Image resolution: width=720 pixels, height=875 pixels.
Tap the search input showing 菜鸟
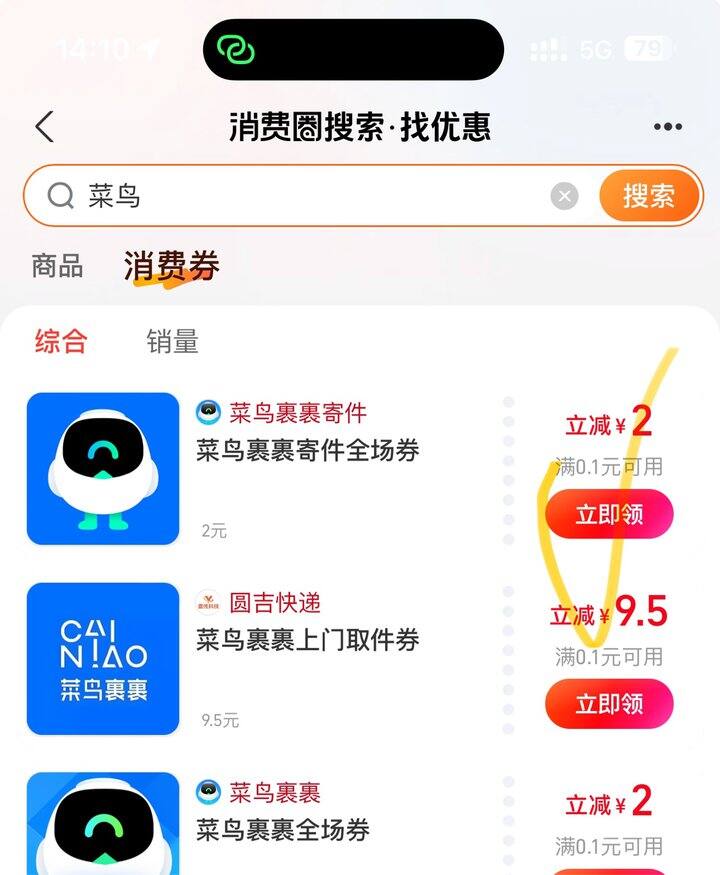200,195
